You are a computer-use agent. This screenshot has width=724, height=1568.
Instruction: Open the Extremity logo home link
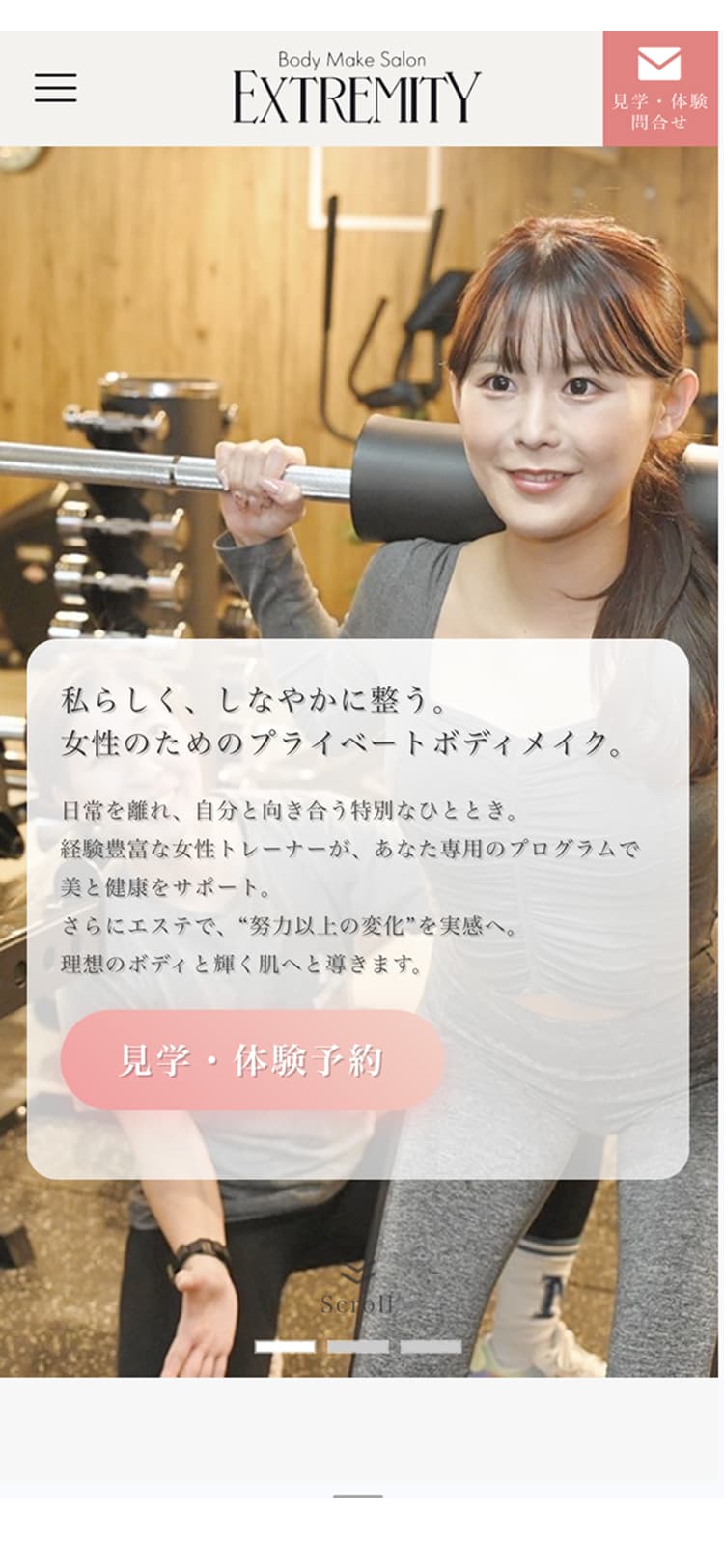pyautogui.click(x=355, y=89)
